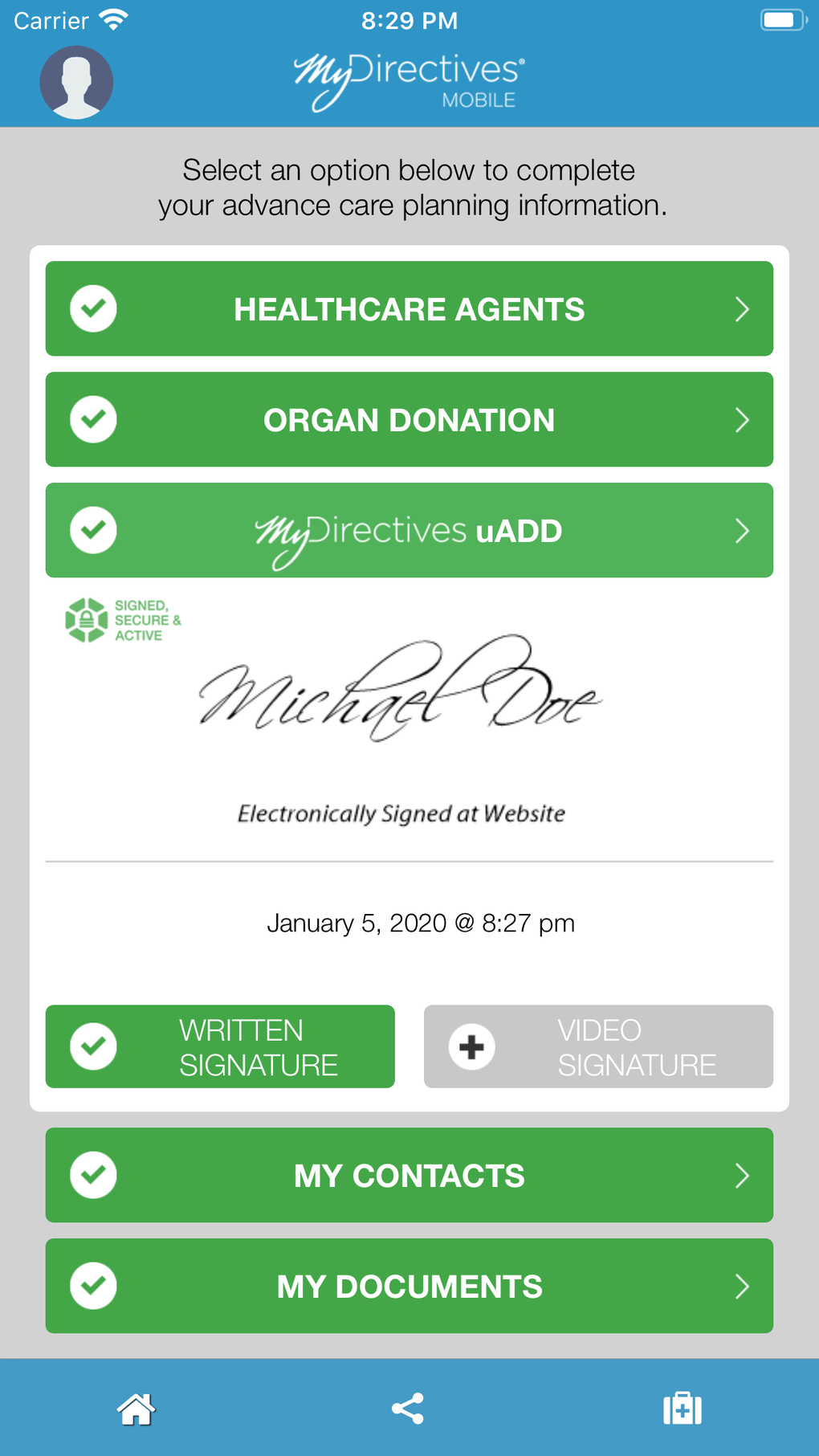
Task: Go to the home tab
Action: 136,1409
